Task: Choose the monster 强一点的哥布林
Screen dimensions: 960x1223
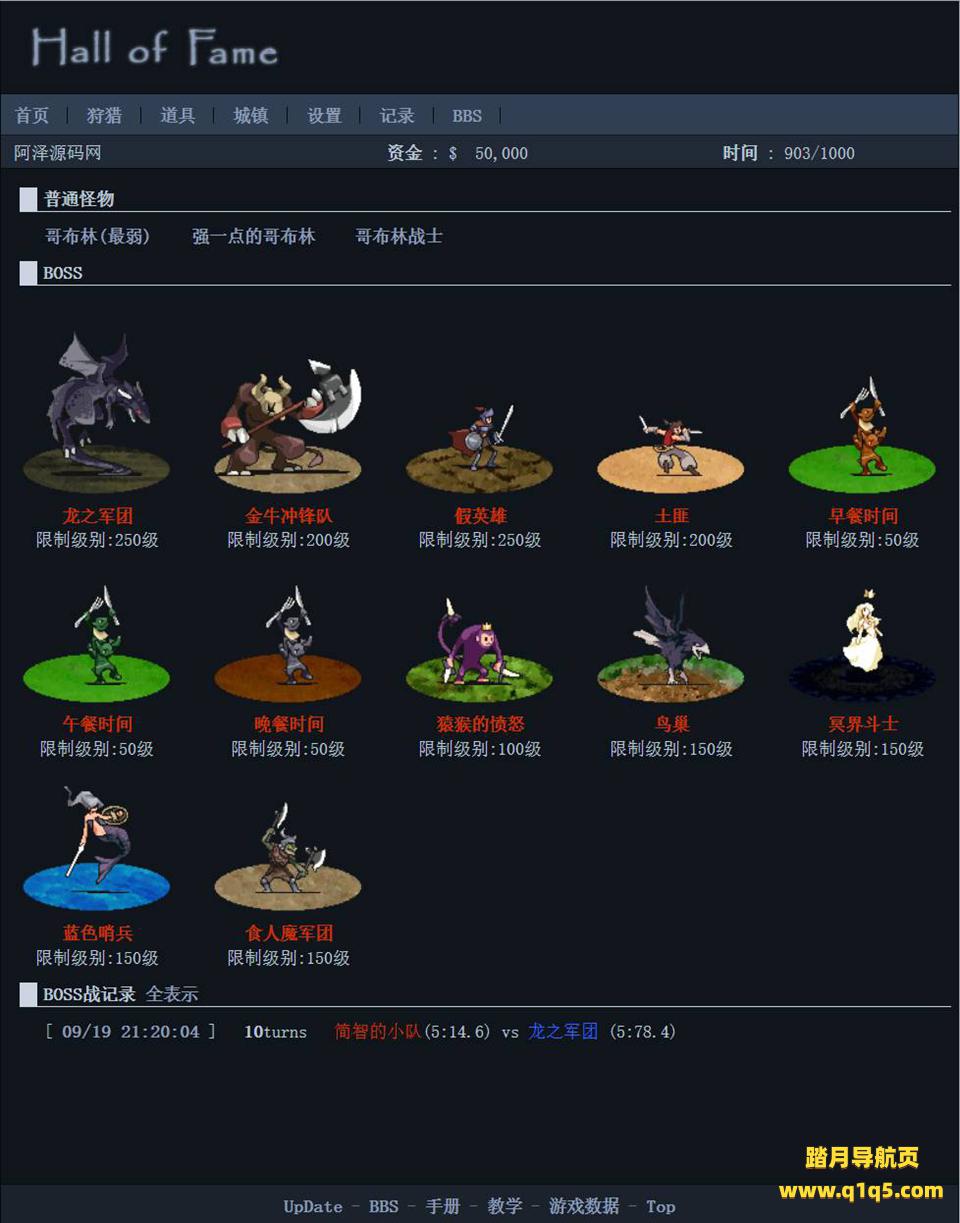Action: pyautogui.click(x=253, y=237)
